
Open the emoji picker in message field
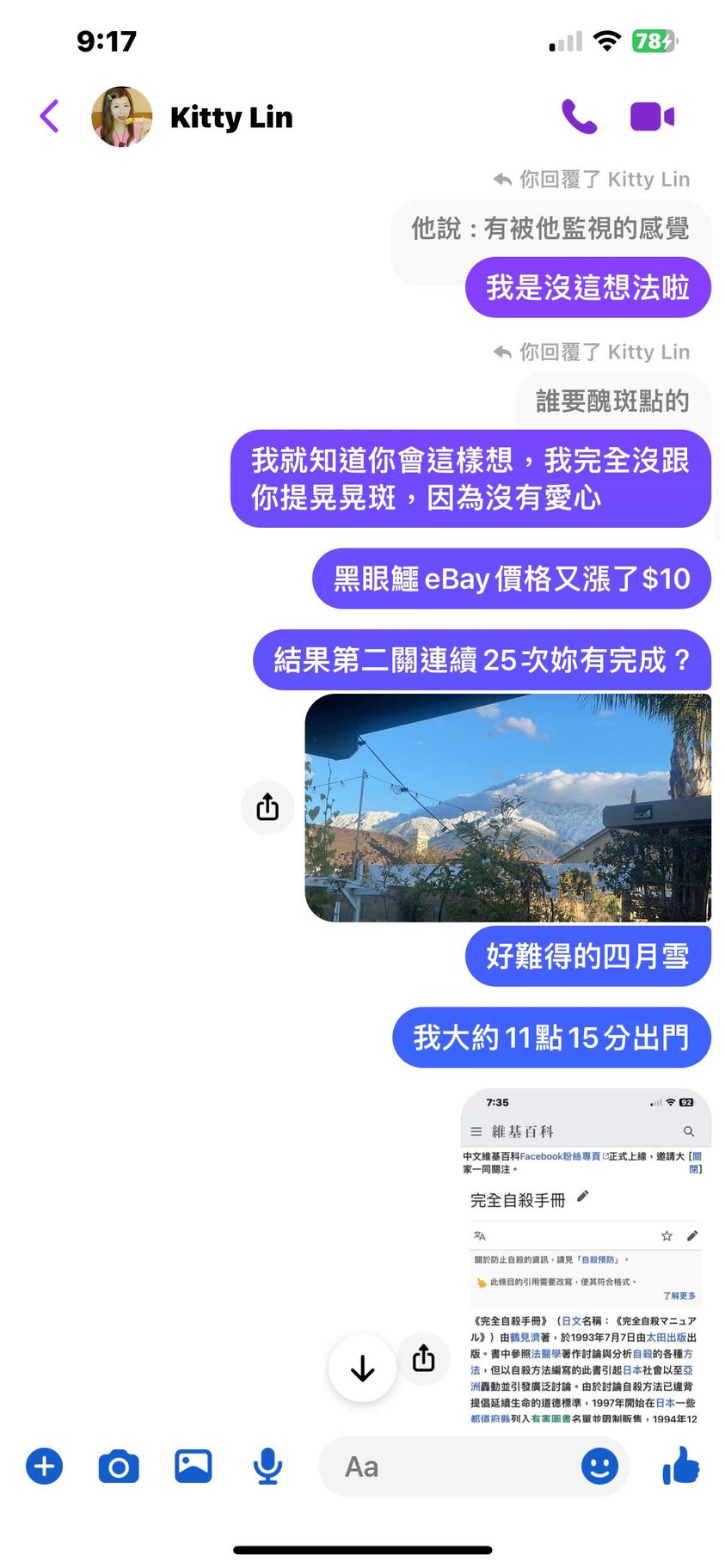(x=599, y=1466)
